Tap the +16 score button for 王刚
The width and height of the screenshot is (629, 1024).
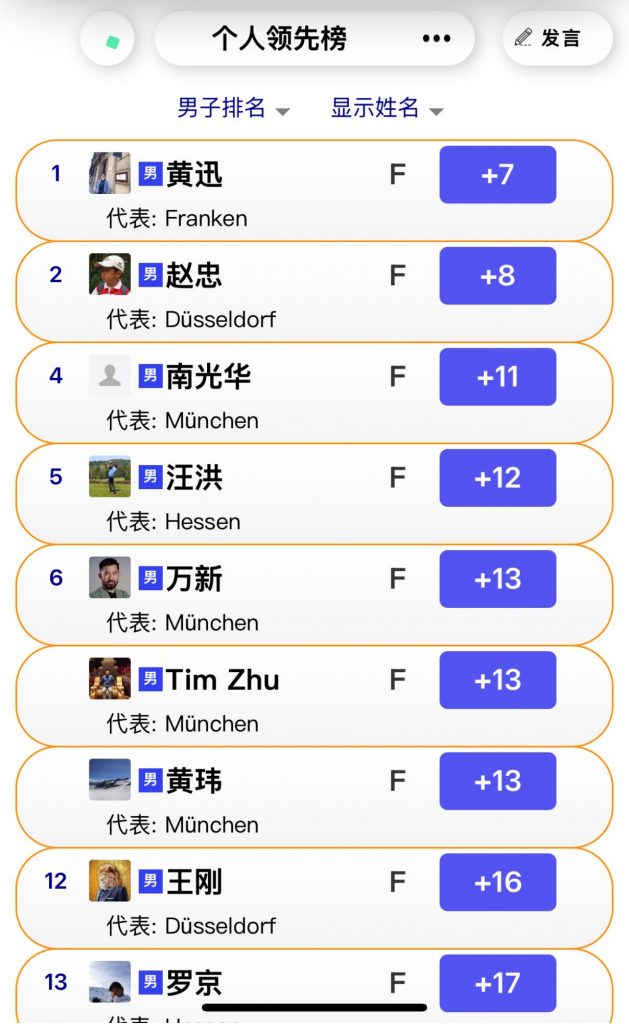(497, 882)
